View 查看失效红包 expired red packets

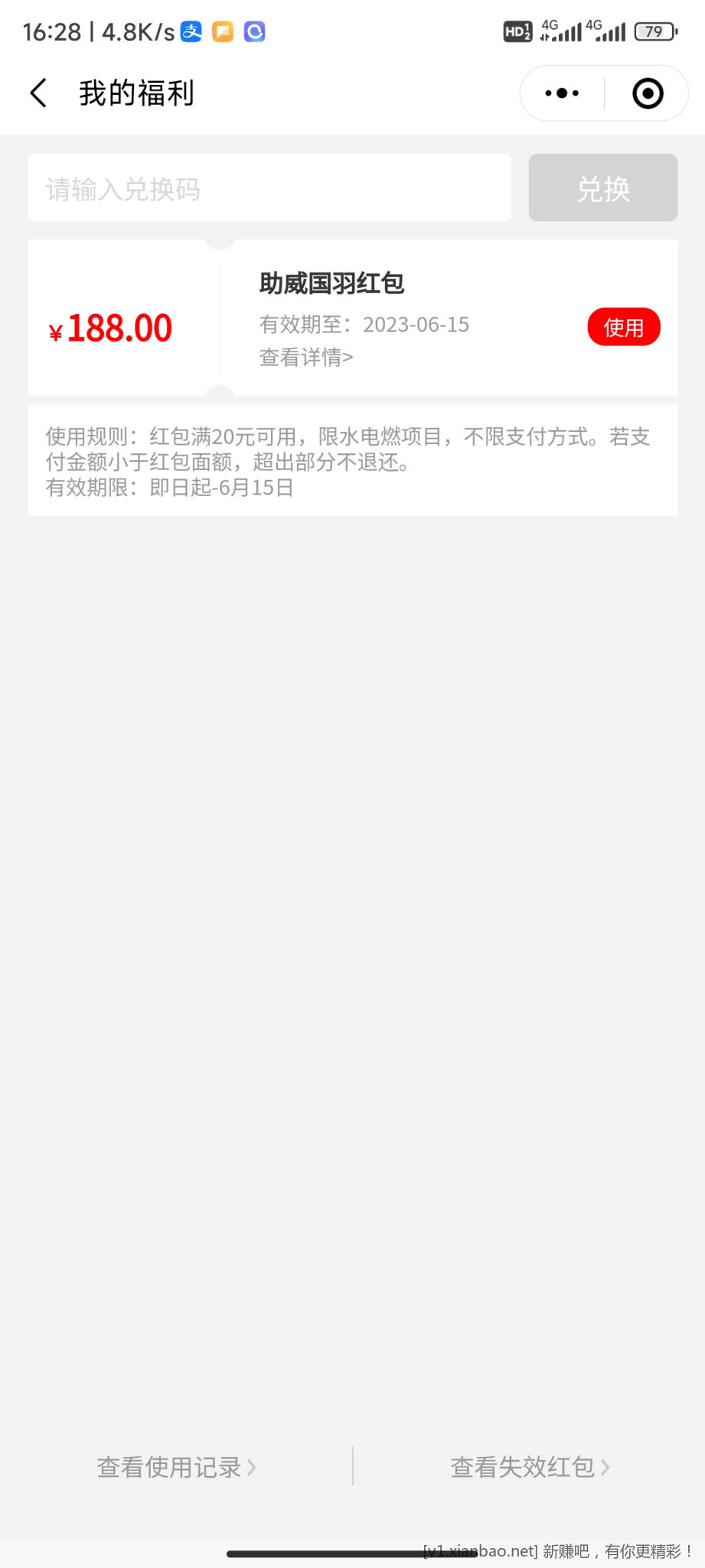click(530, 1467)
